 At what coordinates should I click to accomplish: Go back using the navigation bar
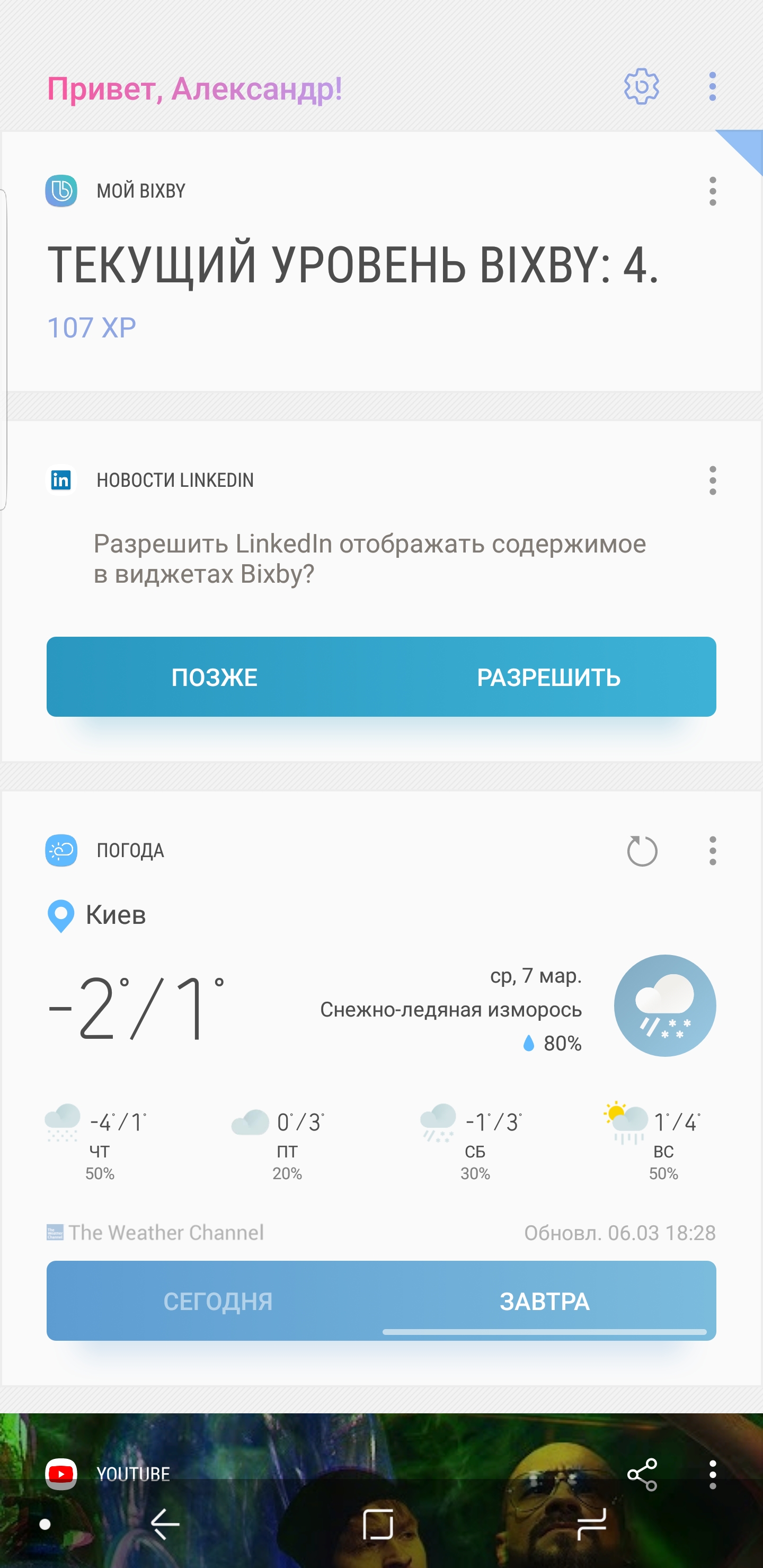[165, 1524]
